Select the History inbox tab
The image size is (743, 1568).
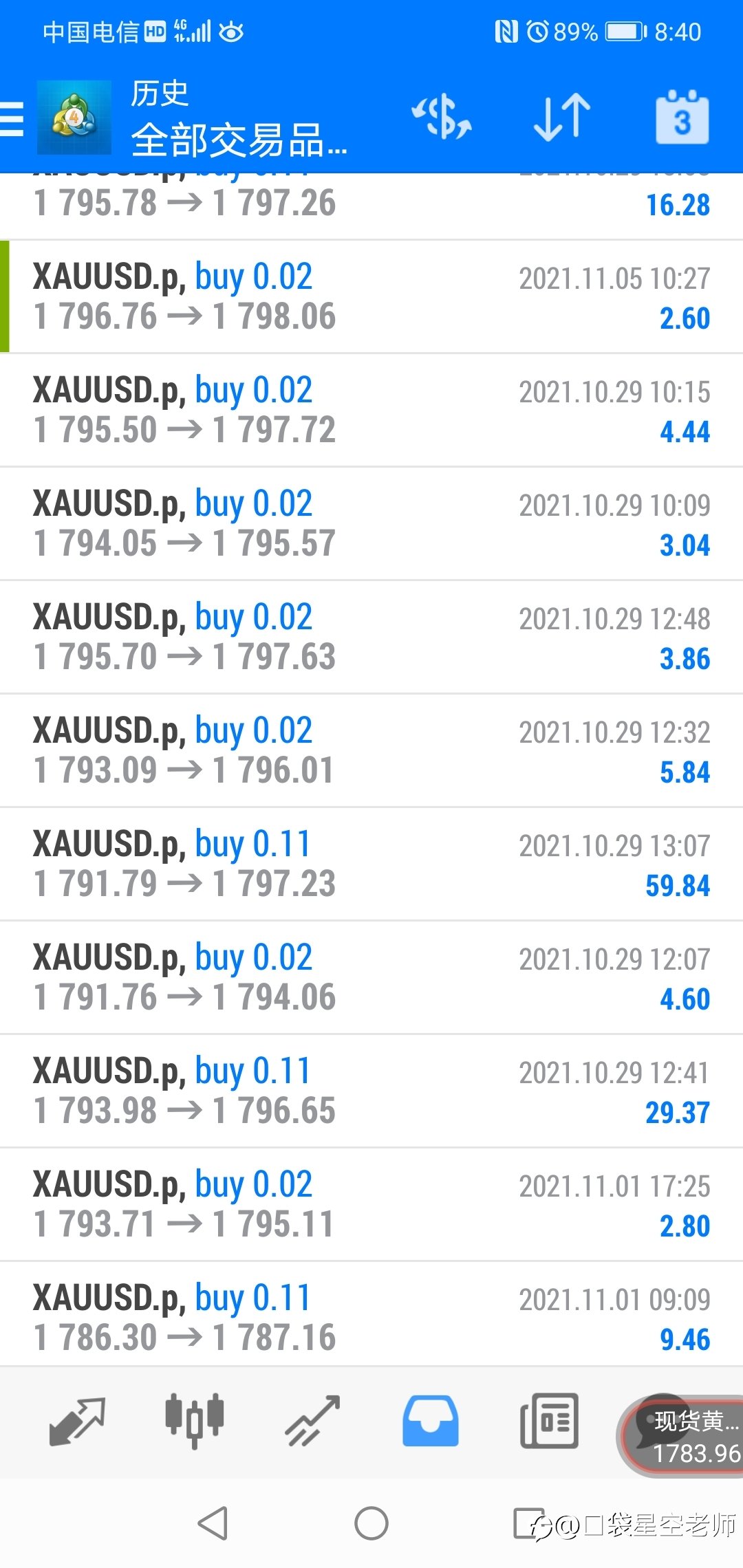[x=431, y=1421]
